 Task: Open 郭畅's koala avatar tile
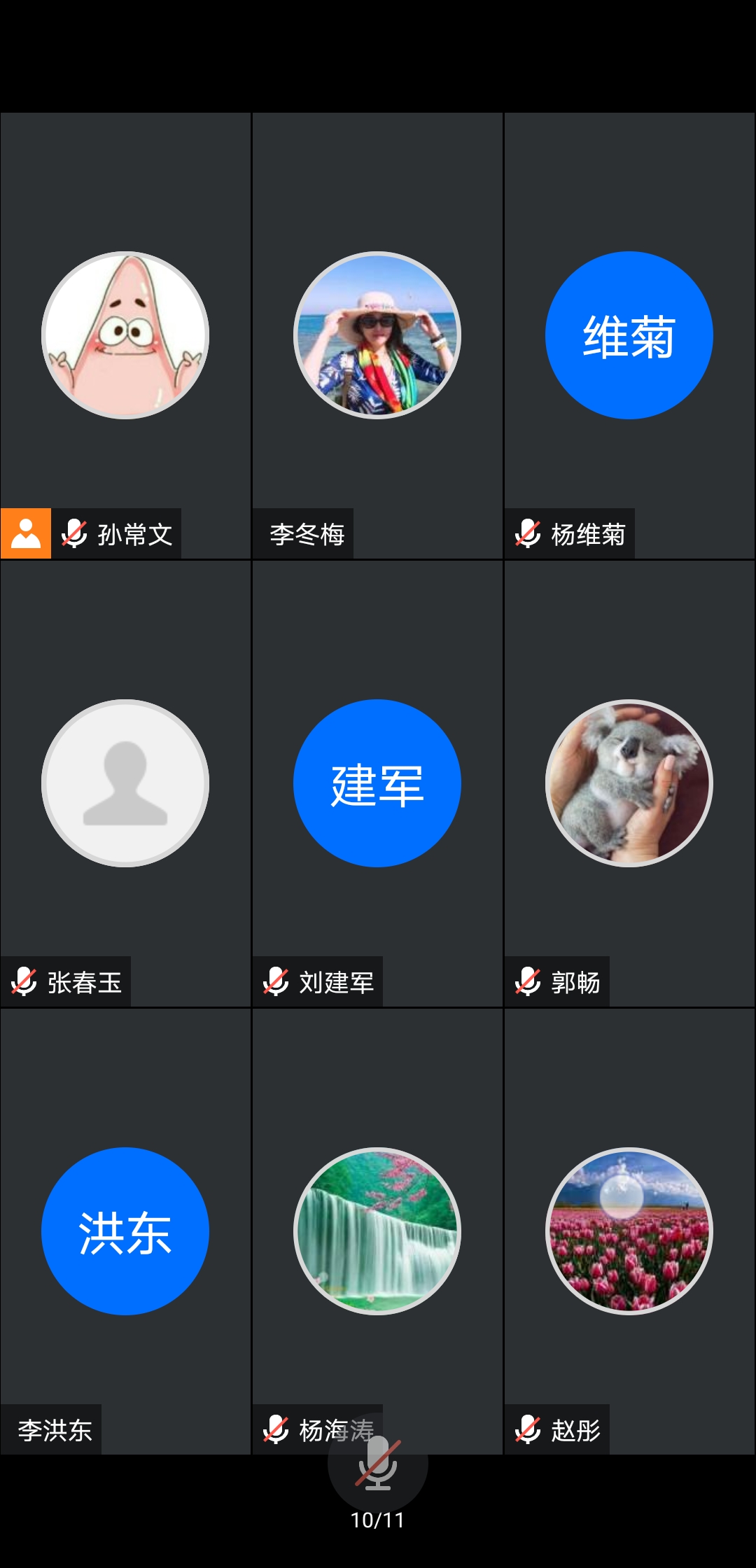pos(629,783)
